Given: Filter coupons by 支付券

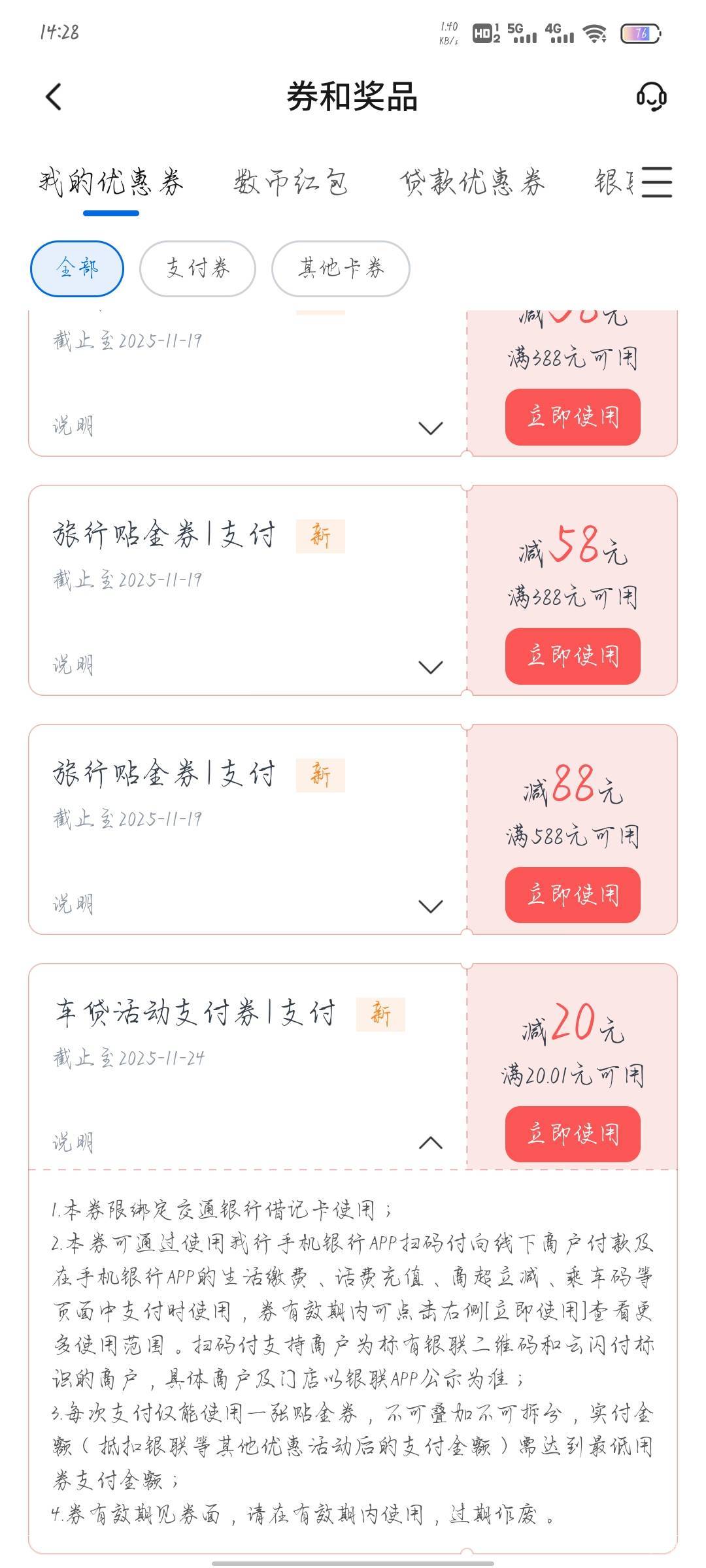Looking at the screenshot, I should click(x=197, y=269).
